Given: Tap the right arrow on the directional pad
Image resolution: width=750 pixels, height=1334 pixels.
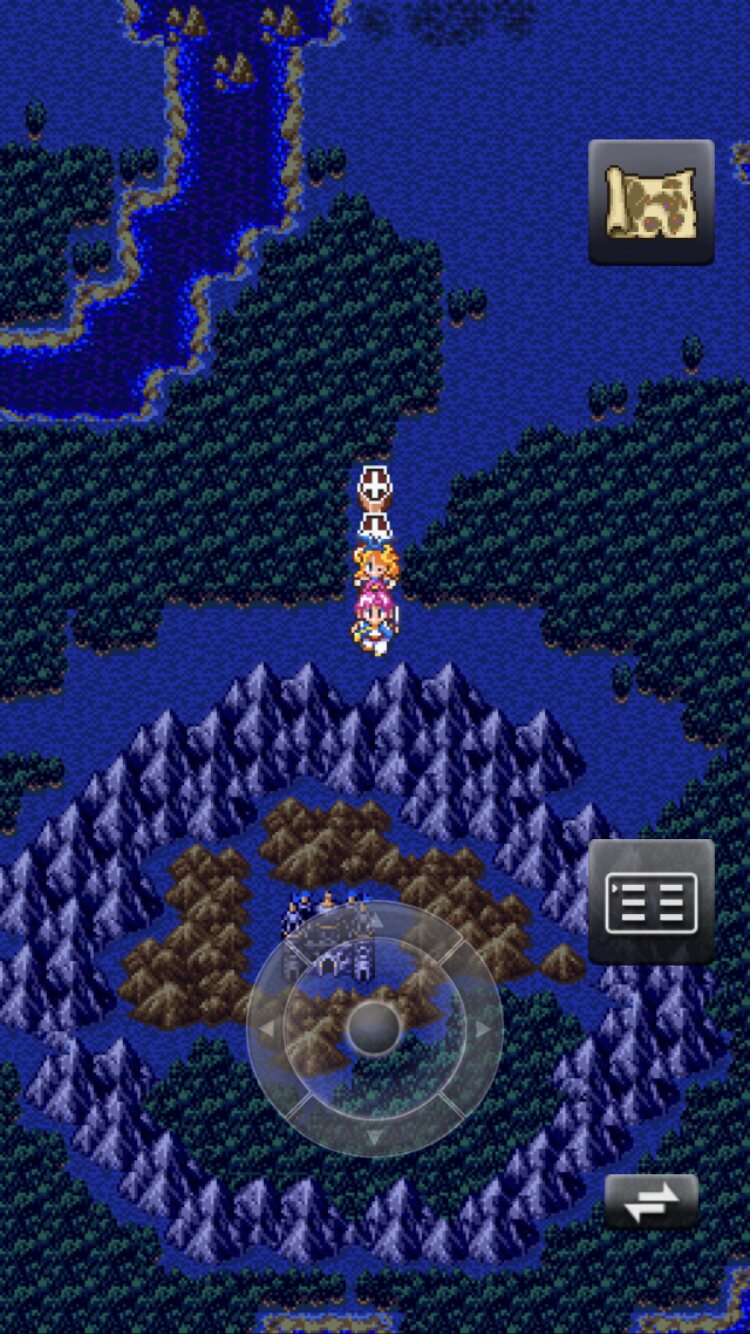Looking at the screenshot, I should [483, 1028].
